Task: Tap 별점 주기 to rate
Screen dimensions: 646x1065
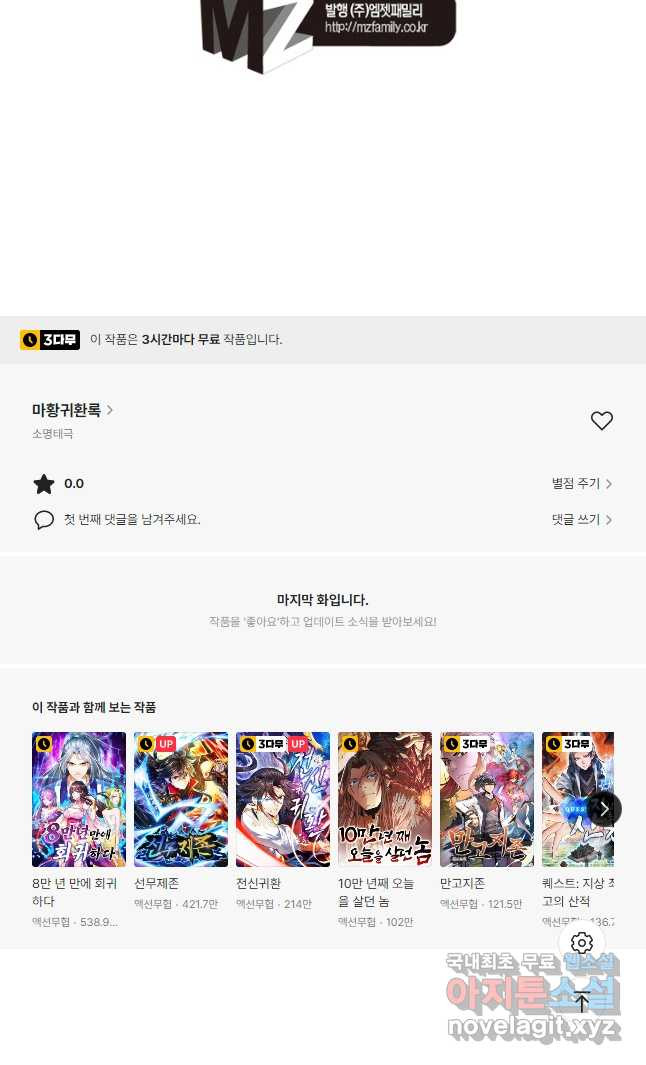Action: point(581,484)
